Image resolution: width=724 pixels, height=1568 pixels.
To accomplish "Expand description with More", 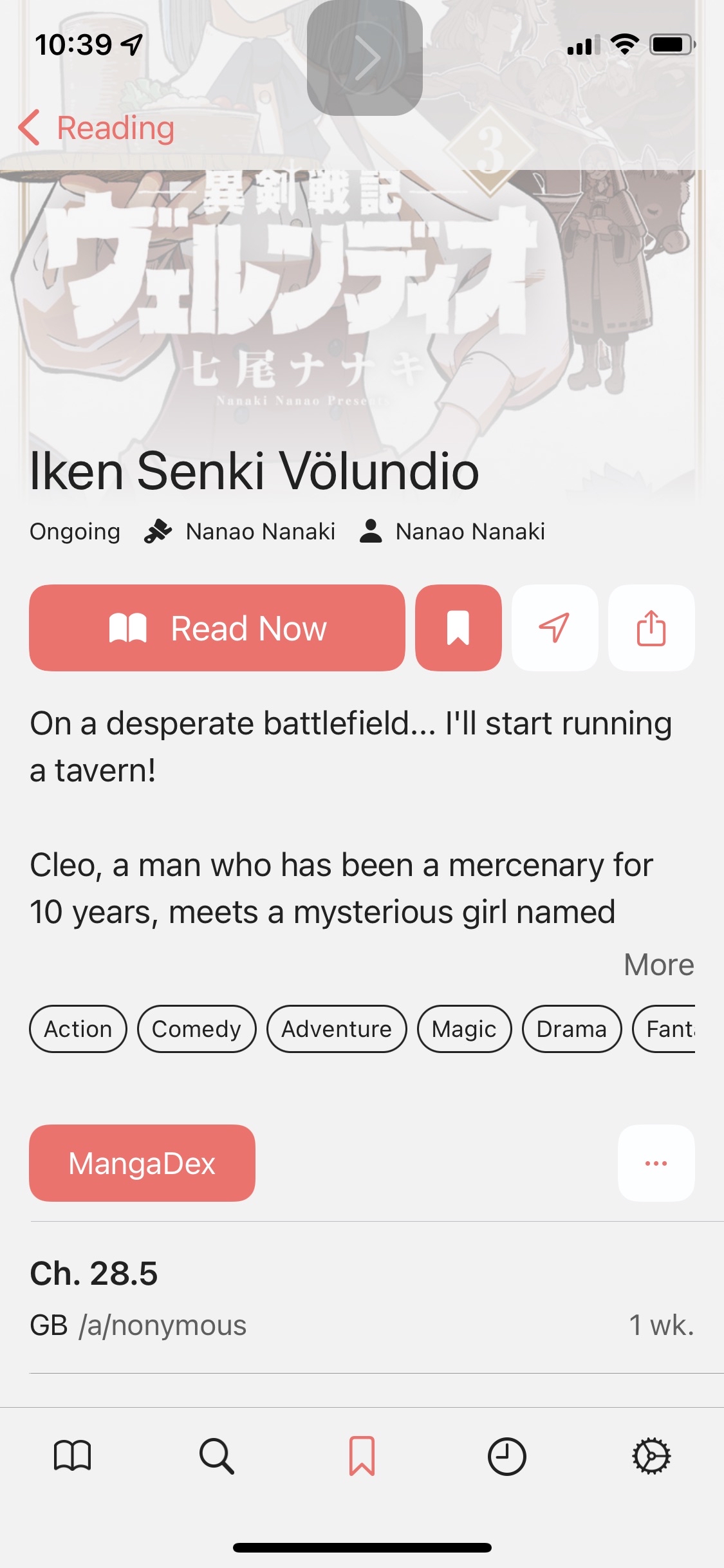I will 658,964.
